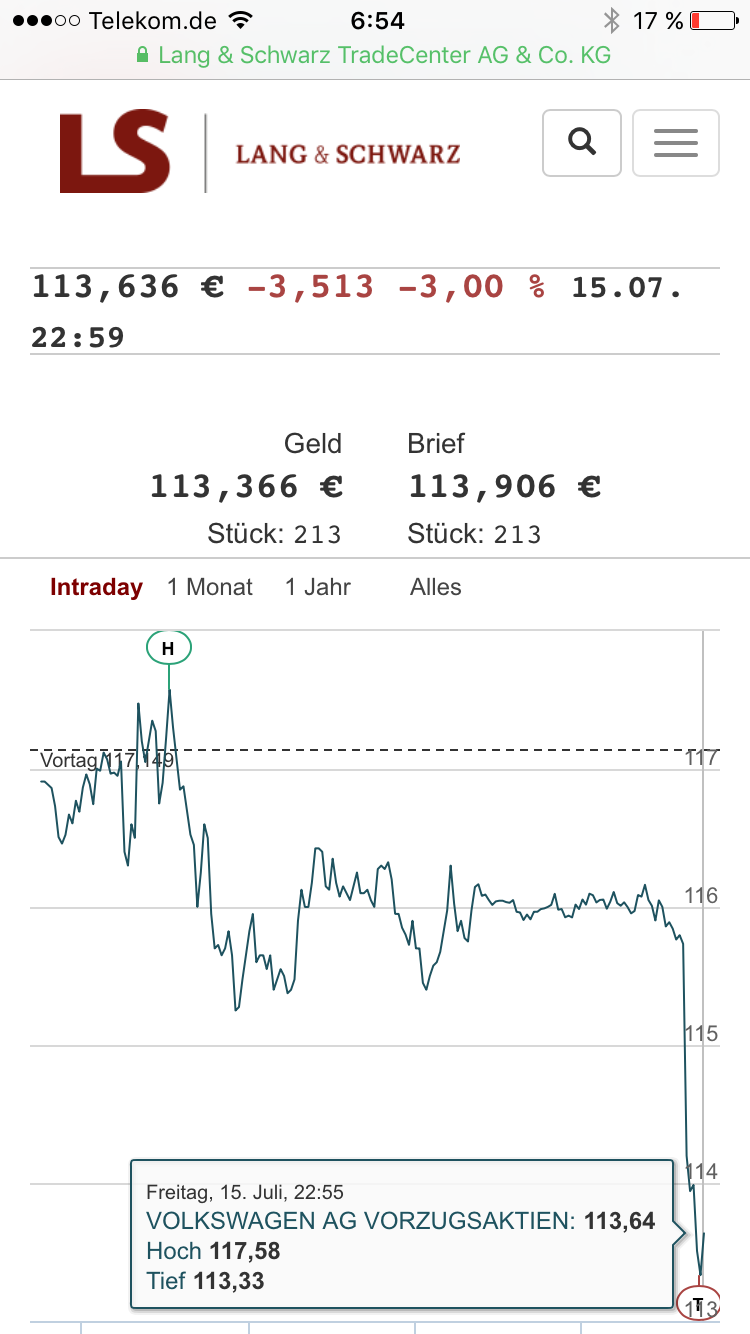Open the hamburger menu
750x1334 pixels.
(676, 143)
